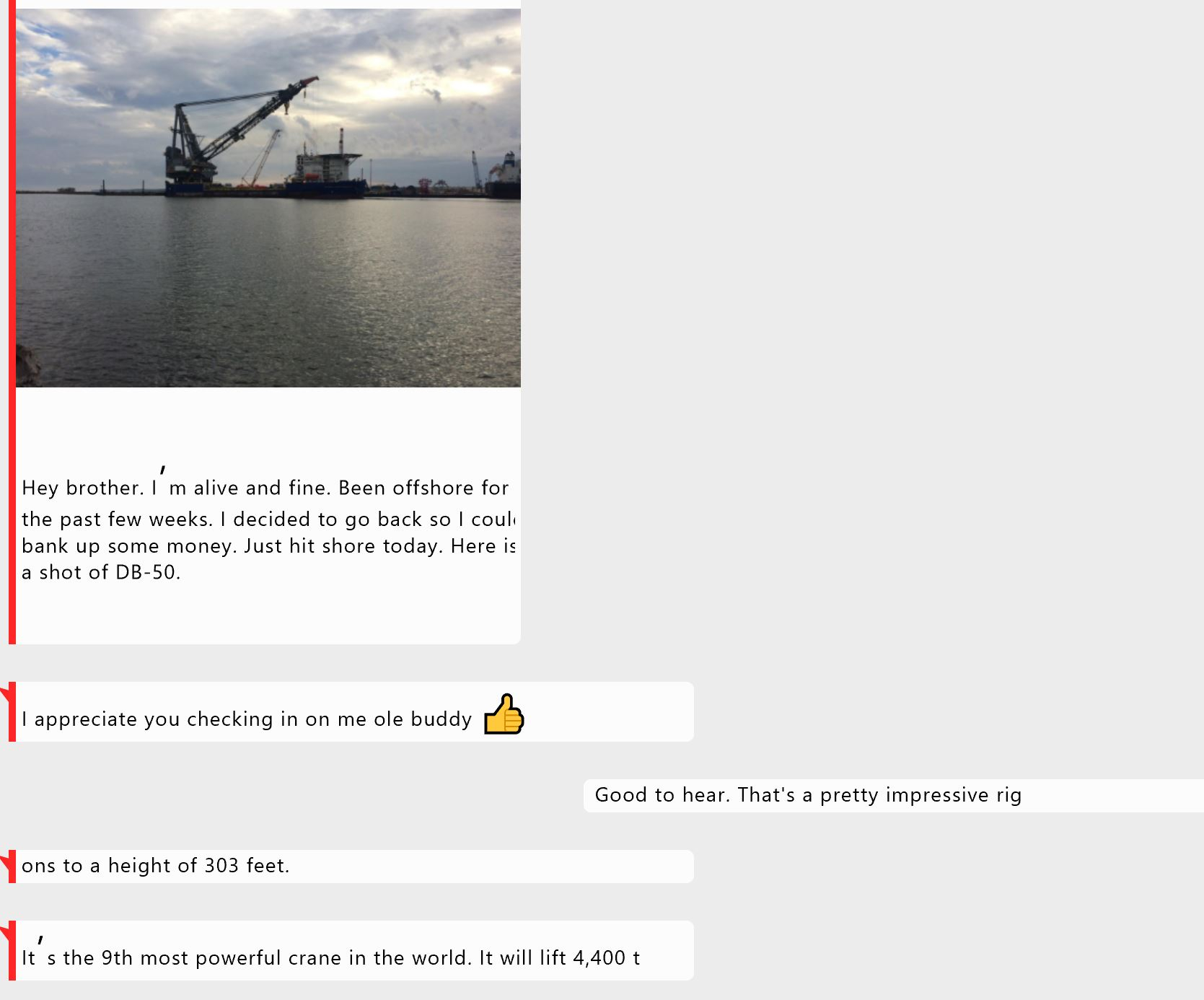
Task: Open the crane ship photo in the message
Action: (268, 198)
